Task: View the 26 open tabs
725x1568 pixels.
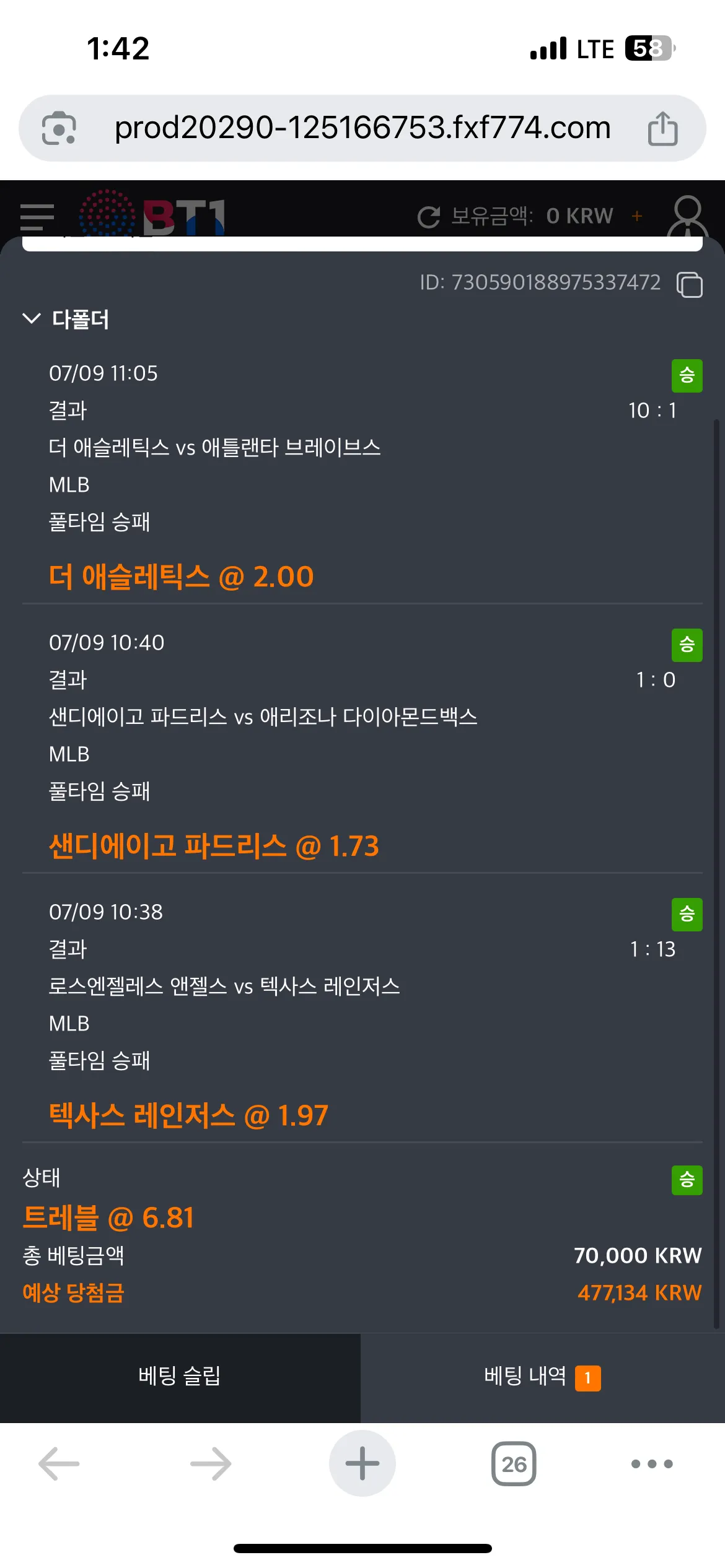Action: (514, 1464)
